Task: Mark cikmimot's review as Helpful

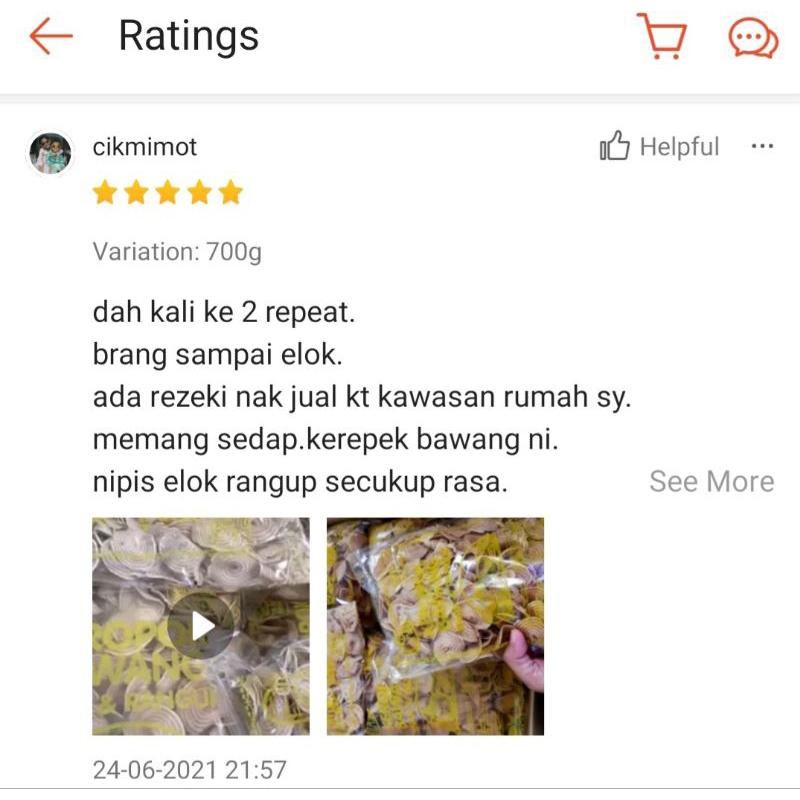Action: [x=659, y=146]
